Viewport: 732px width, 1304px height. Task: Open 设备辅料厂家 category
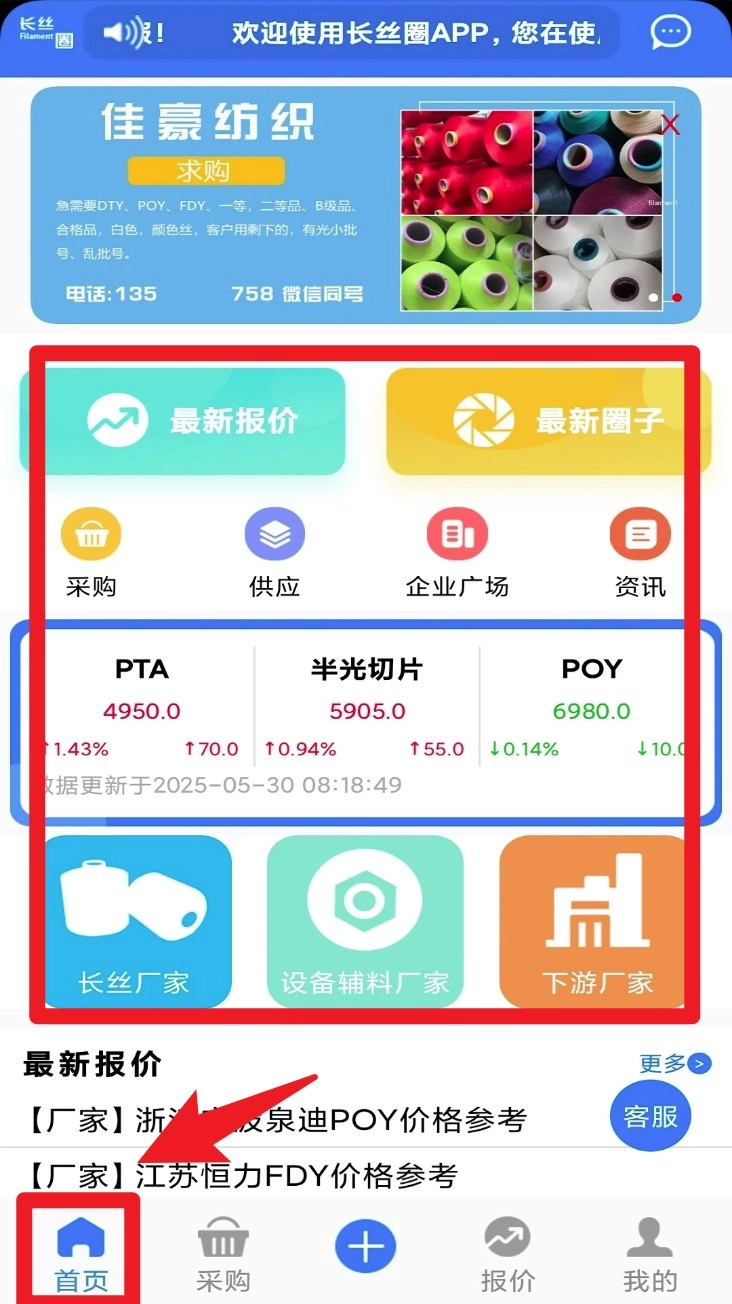(x=365, y=921)
